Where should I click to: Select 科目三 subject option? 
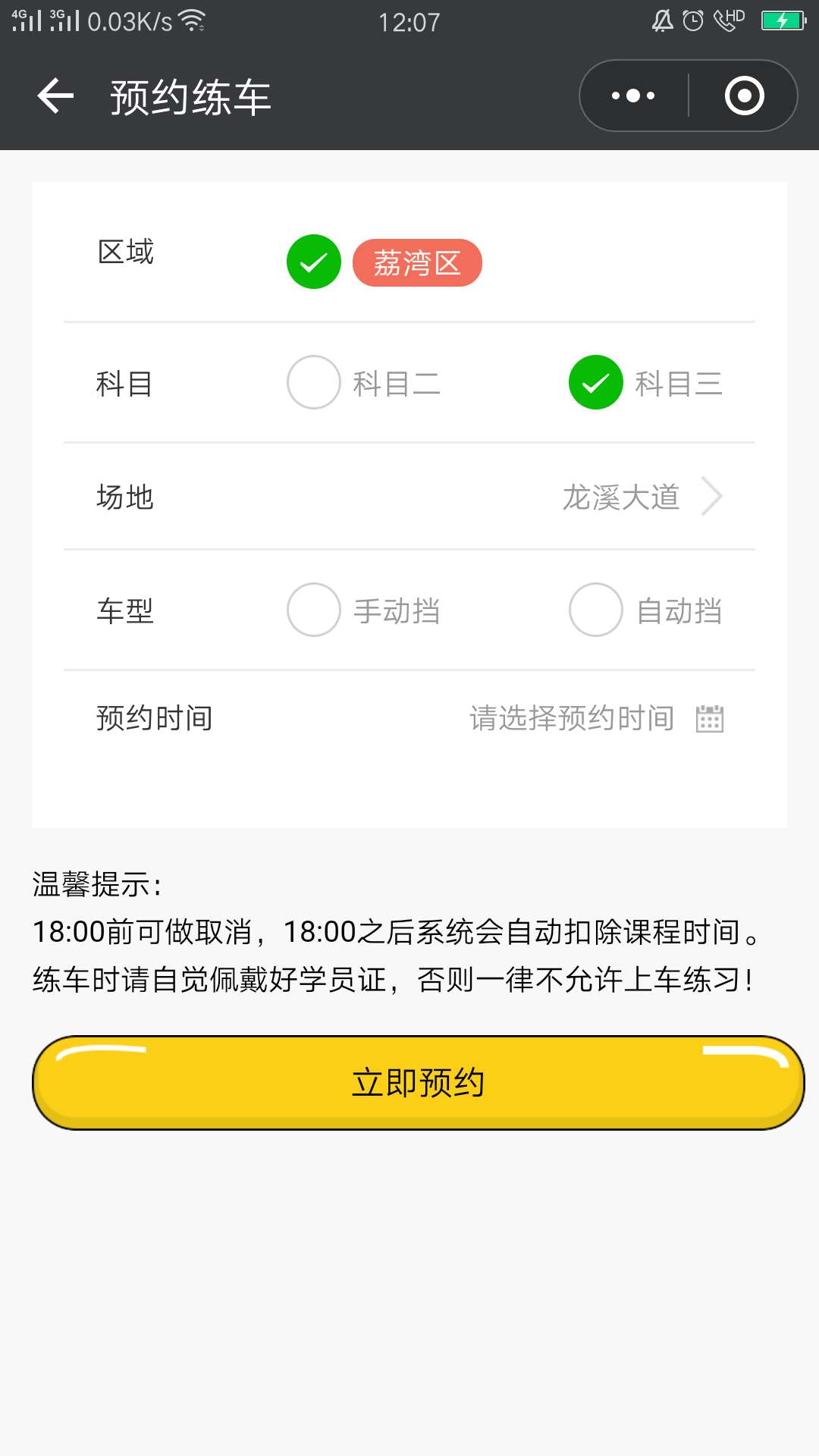pos(646,382)
